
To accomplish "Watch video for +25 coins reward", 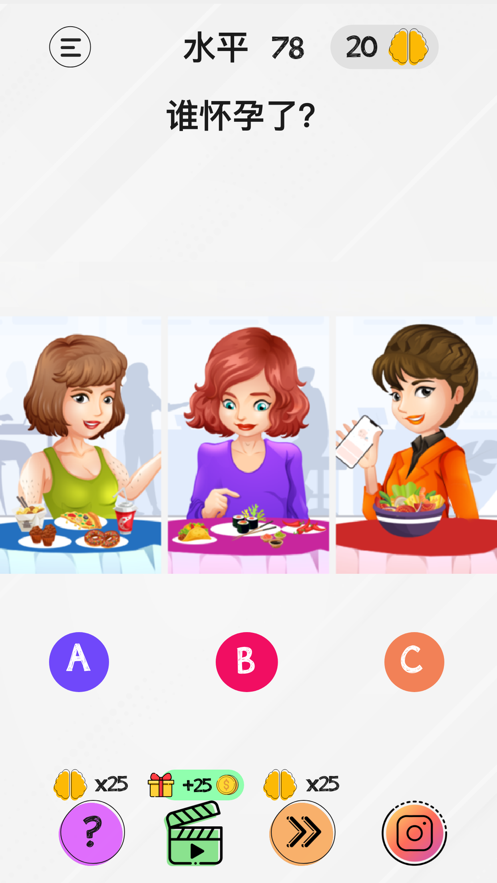I will (x=195, y=832).
